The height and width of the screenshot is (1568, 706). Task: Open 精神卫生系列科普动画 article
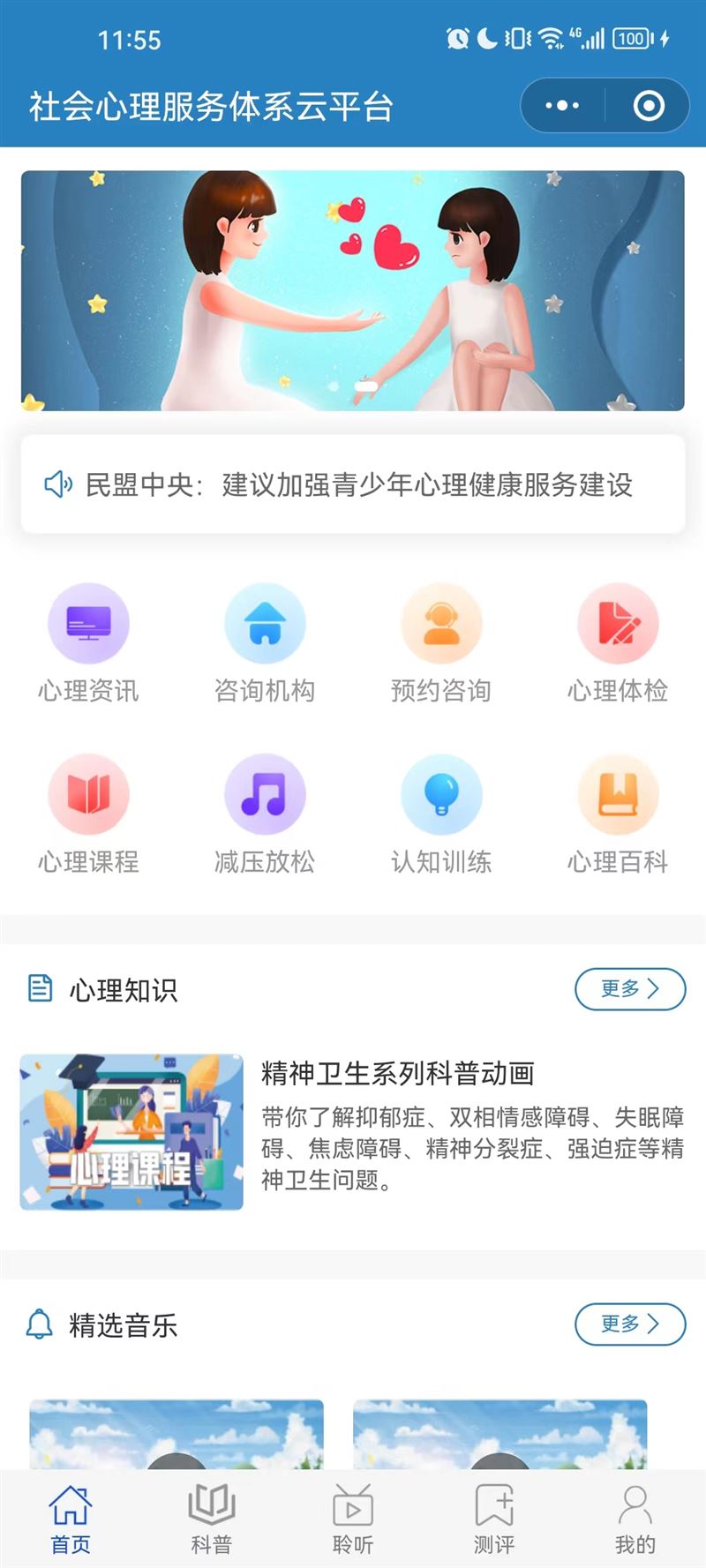[397, 1073]
